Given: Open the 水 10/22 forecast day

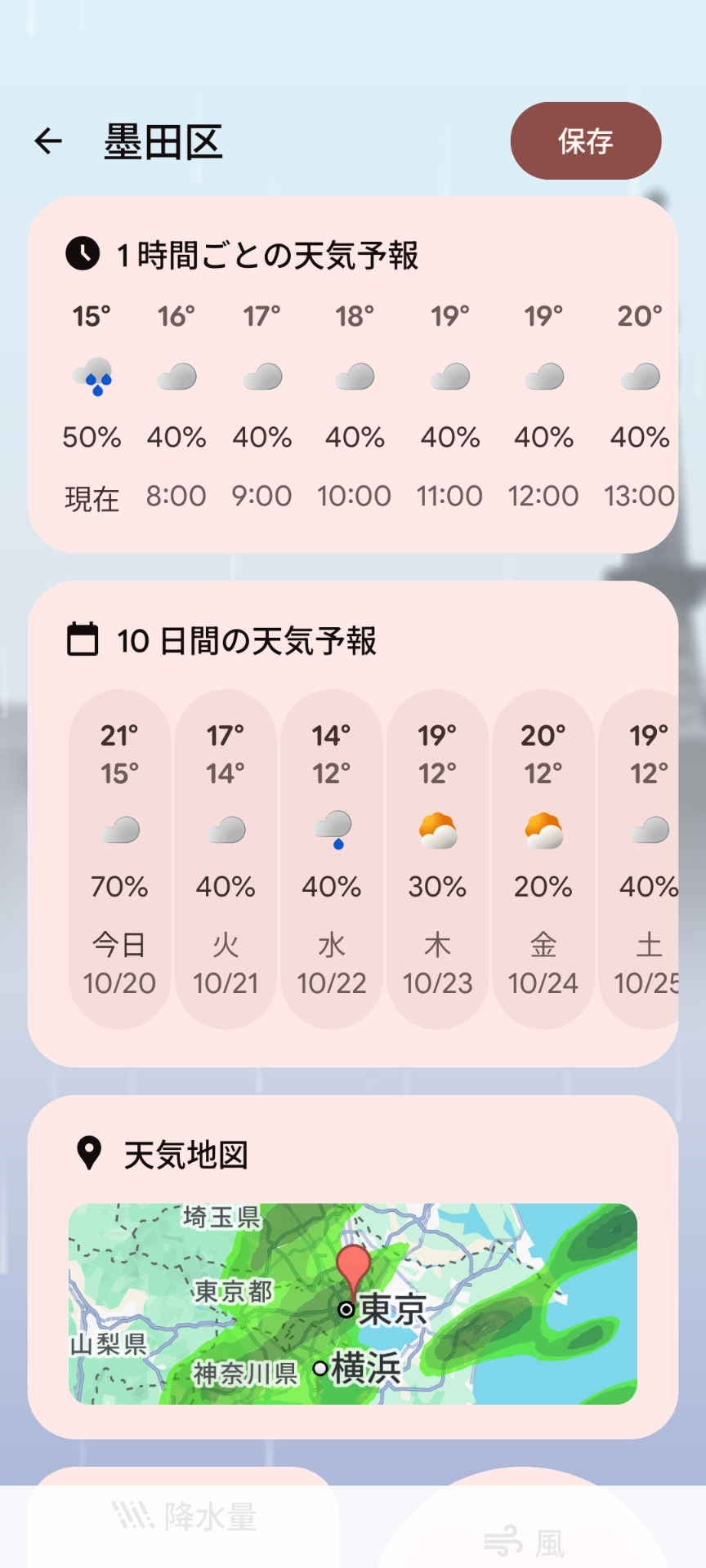Looking at the screenshot, I should click(332, 859).
